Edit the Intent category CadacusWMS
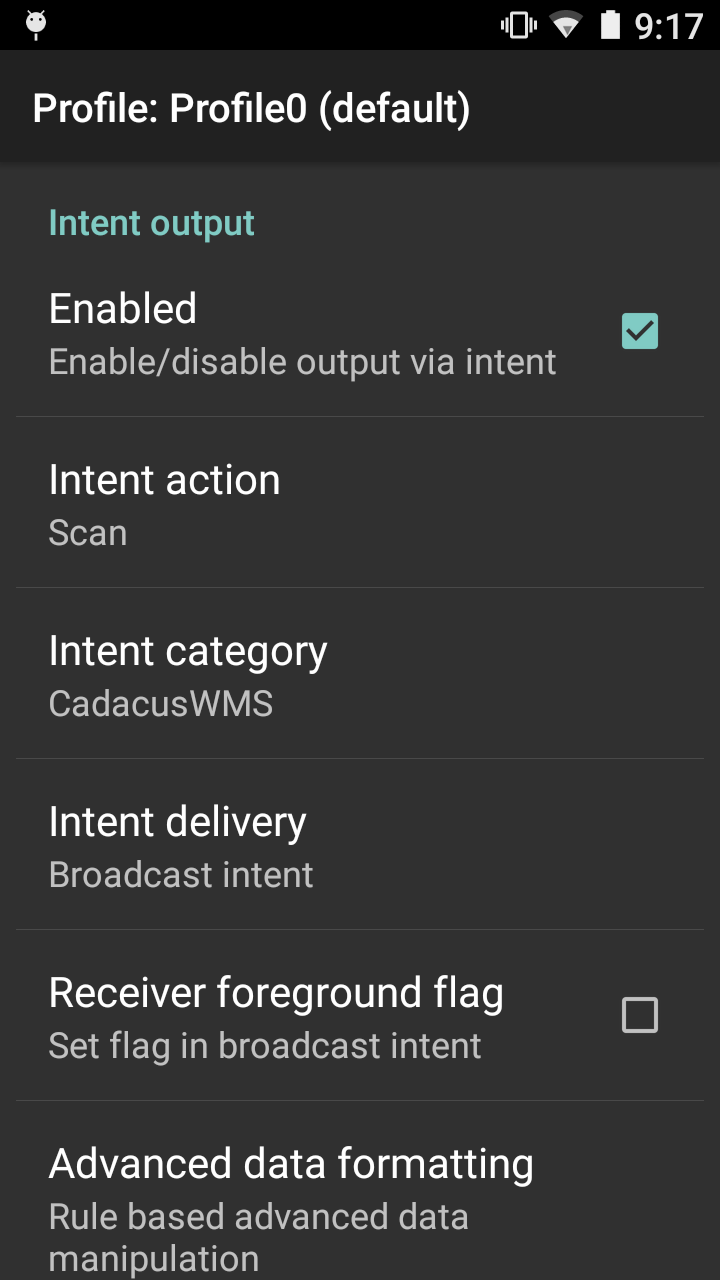The image size is (720, 1280). click(x=360, y=675)
